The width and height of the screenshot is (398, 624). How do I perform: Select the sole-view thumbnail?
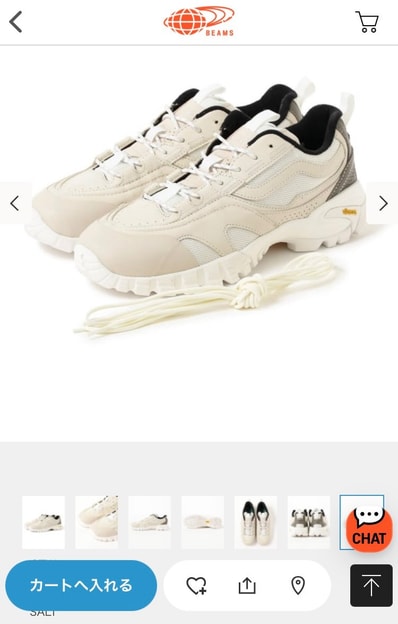pos(203,522)
